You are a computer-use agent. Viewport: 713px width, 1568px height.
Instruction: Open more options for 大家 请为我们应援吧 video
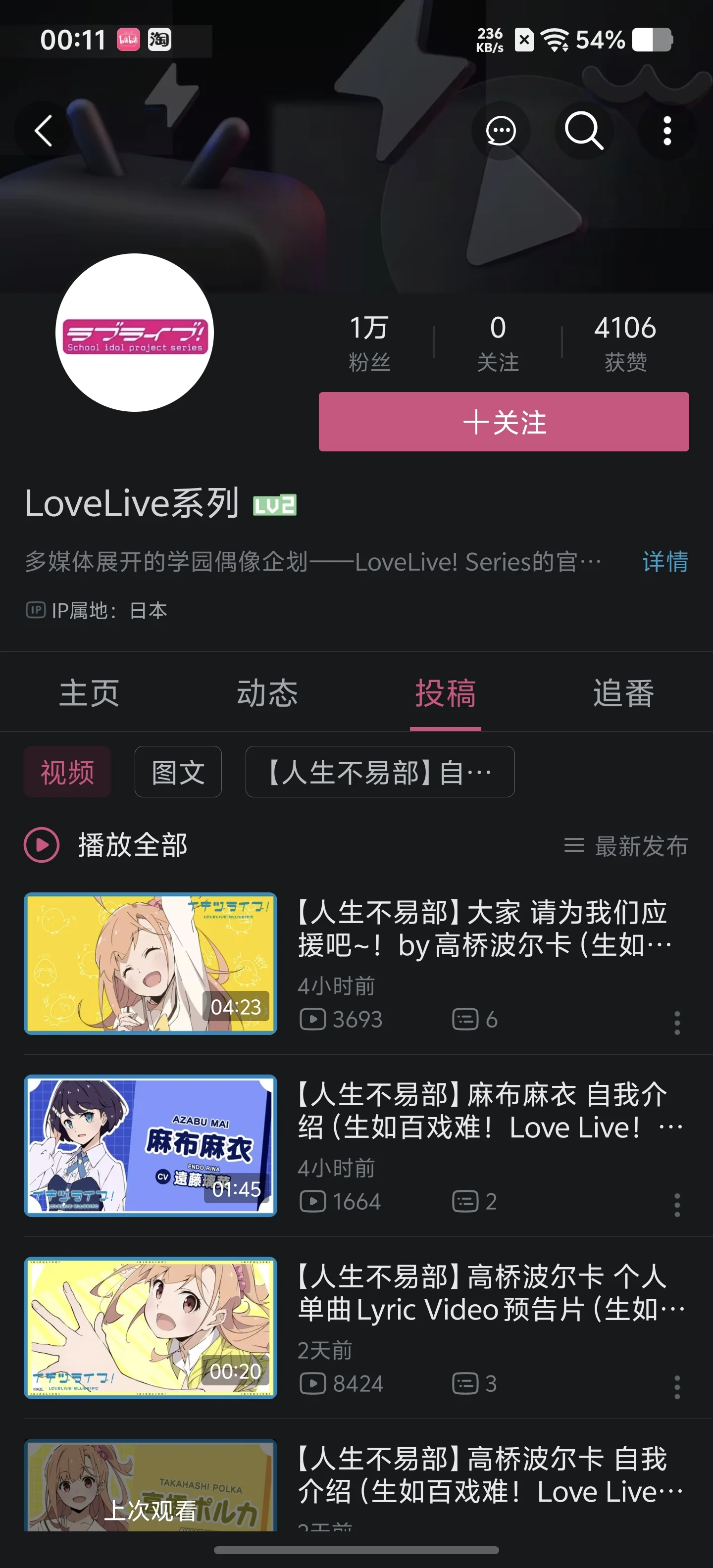click(677, 1023)
